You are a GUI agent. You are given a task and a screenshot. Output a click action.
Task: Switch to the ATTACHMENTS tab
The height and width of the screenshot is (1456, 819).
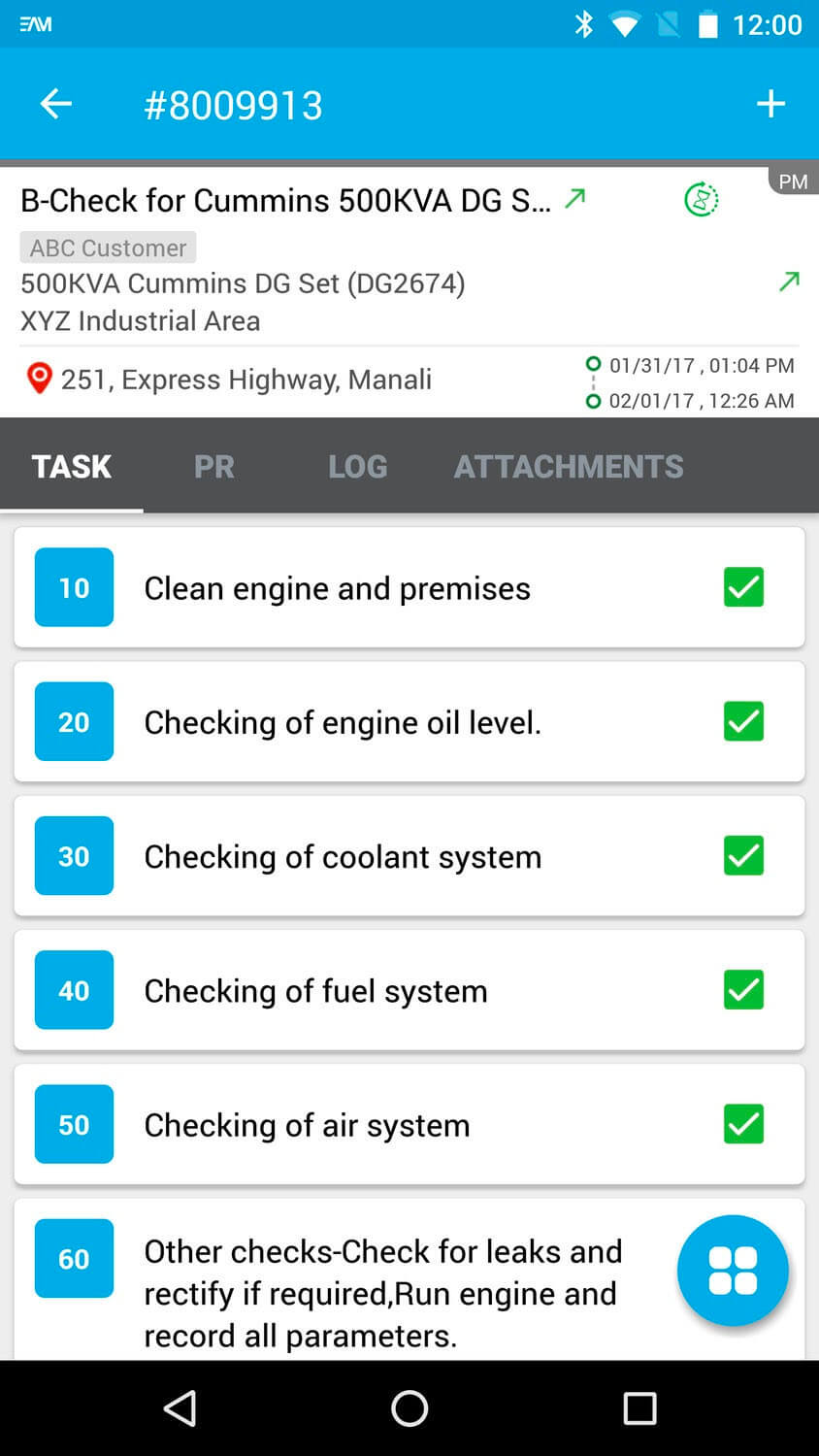(569, 466)
